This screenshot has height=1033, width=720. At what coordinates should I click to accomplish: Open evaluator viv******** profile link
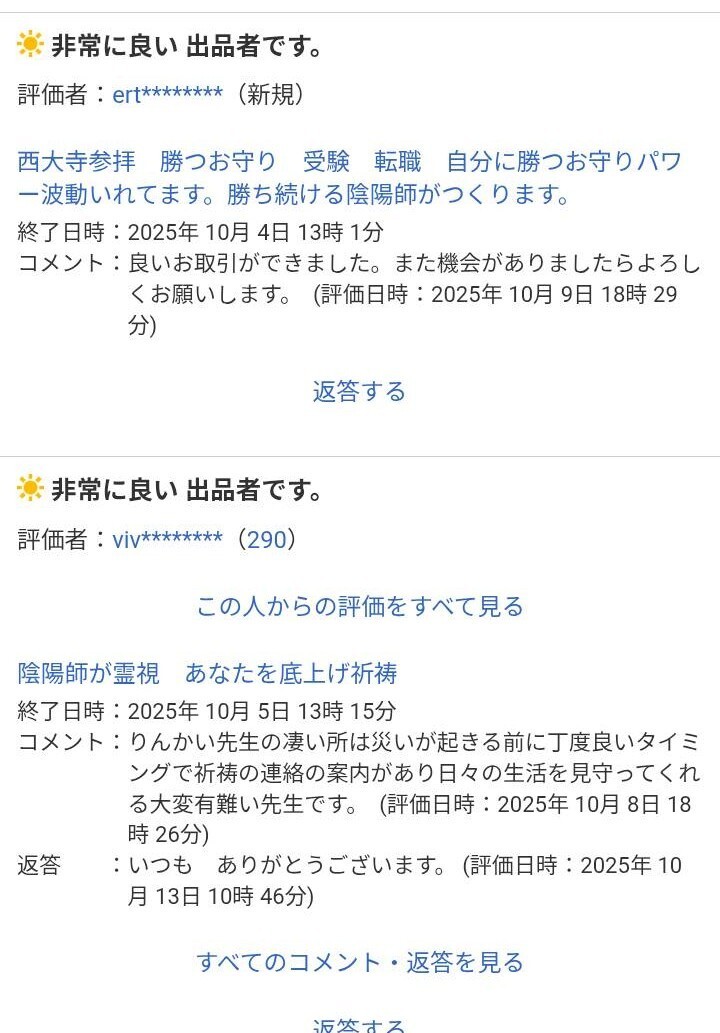pyautogui.click(x=166, y=537)
